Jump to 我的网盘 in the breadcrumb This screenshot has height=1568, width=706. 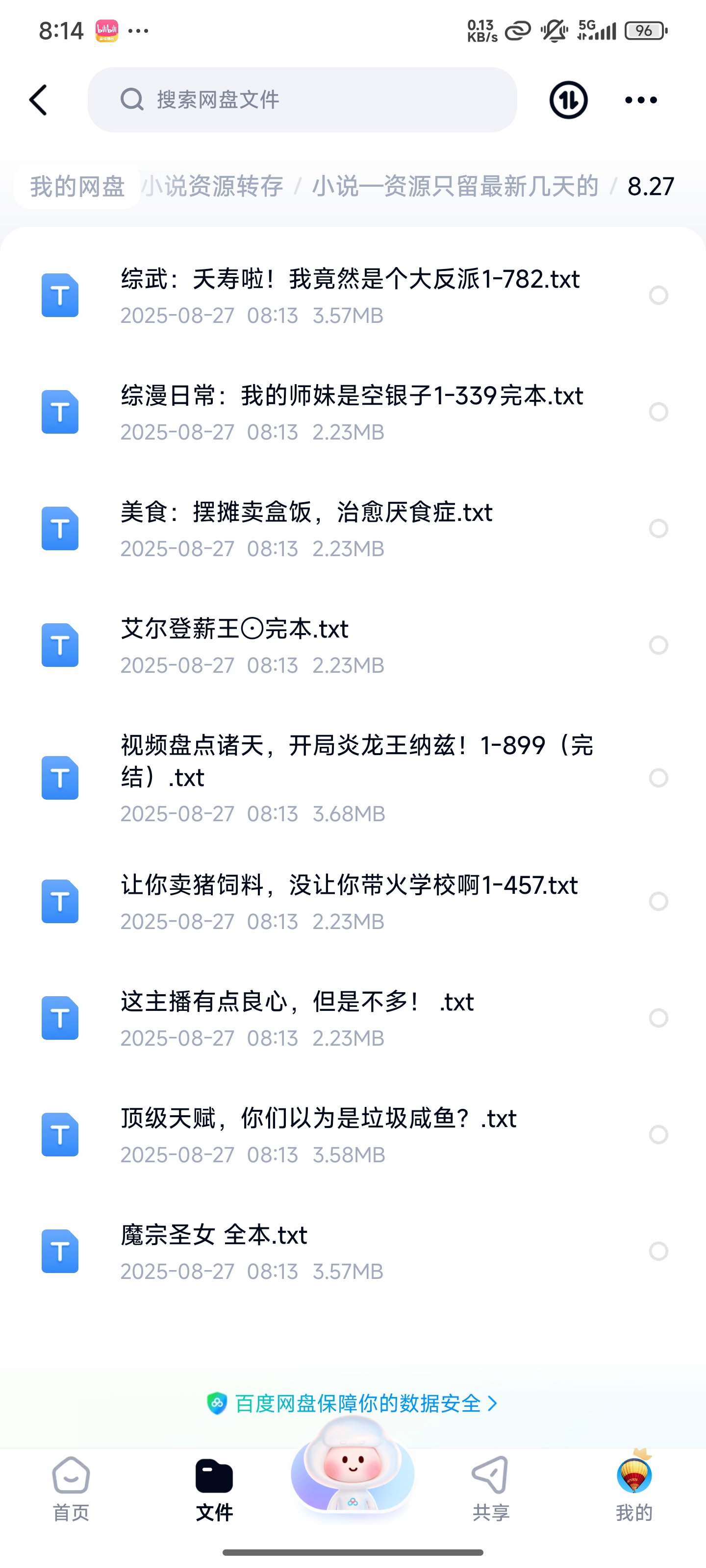pos(77,186)
